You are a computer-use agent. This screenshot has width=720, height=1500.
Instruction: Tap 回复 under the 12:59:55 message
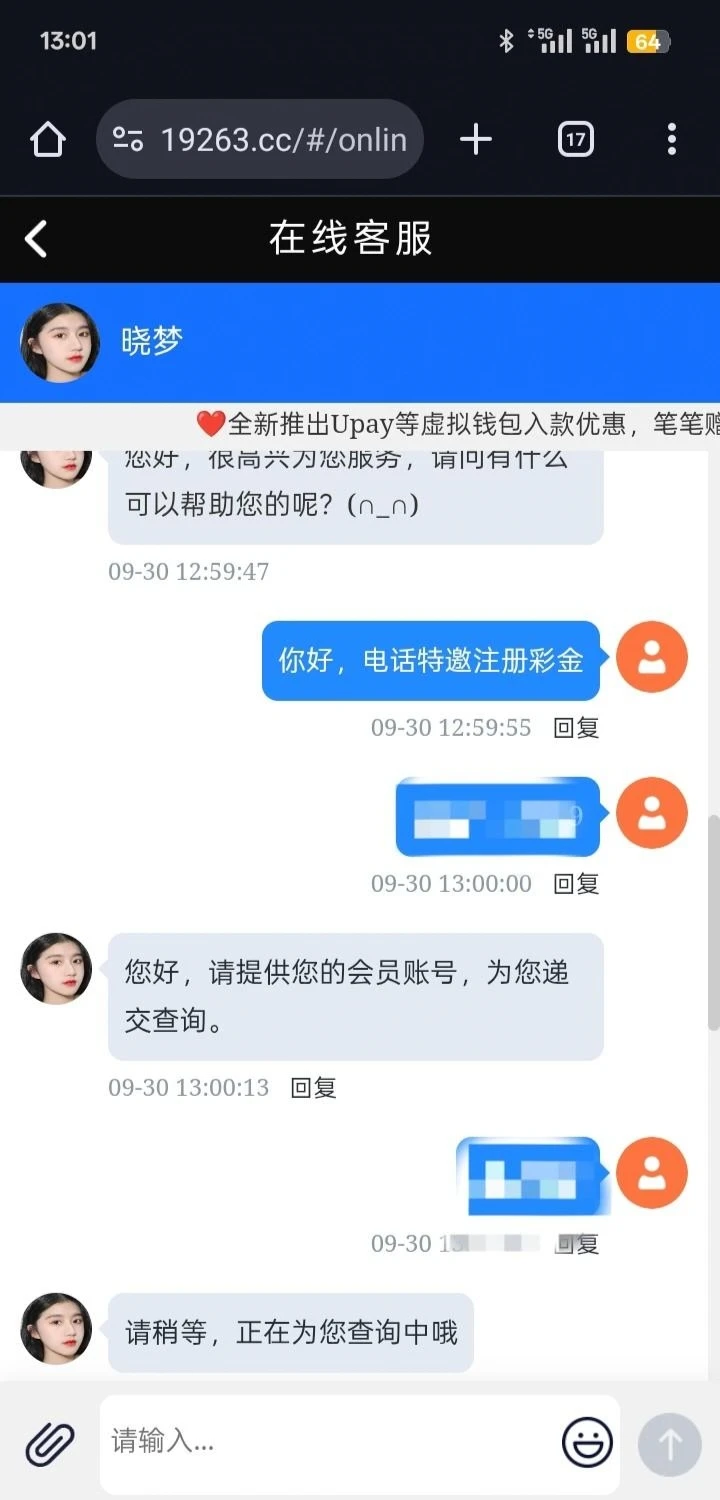point(576,728)
